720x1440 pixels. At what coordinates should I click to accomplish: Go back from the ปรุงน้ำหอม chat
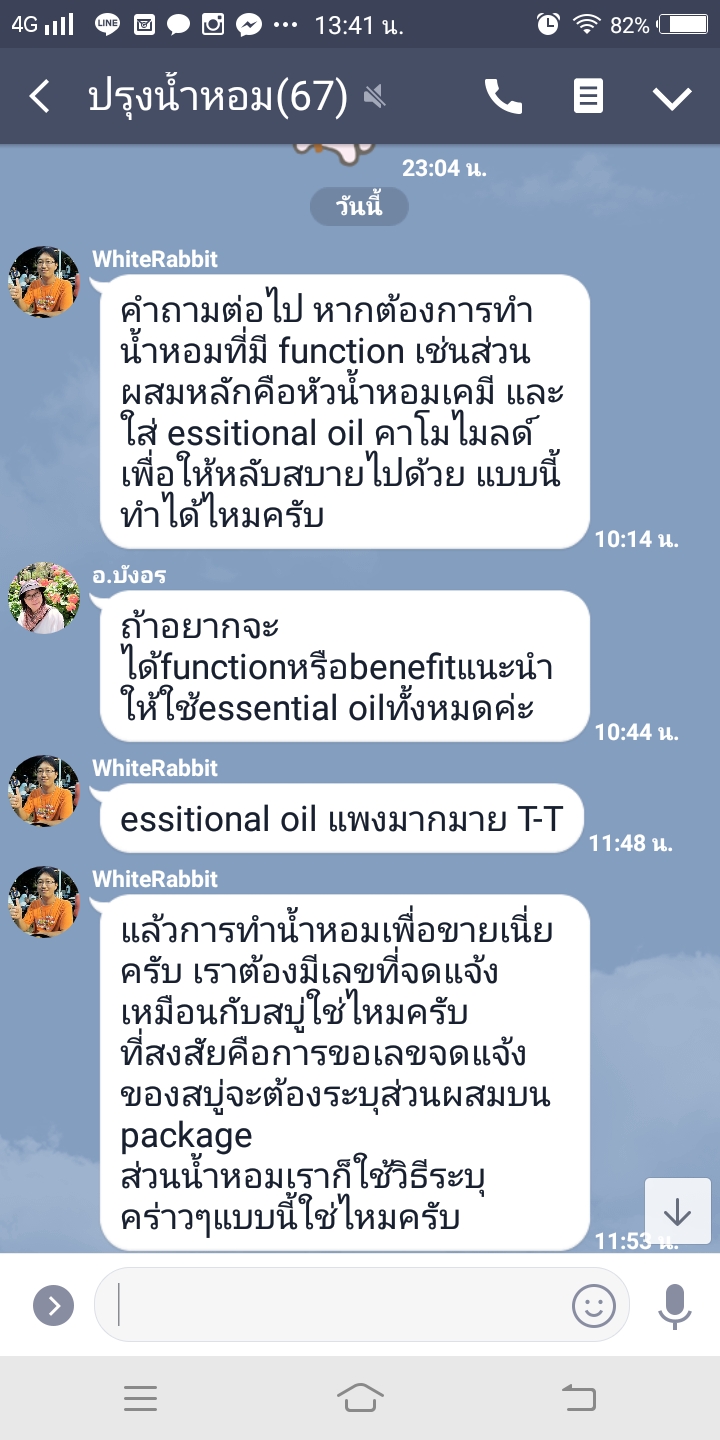coord(40,97)
